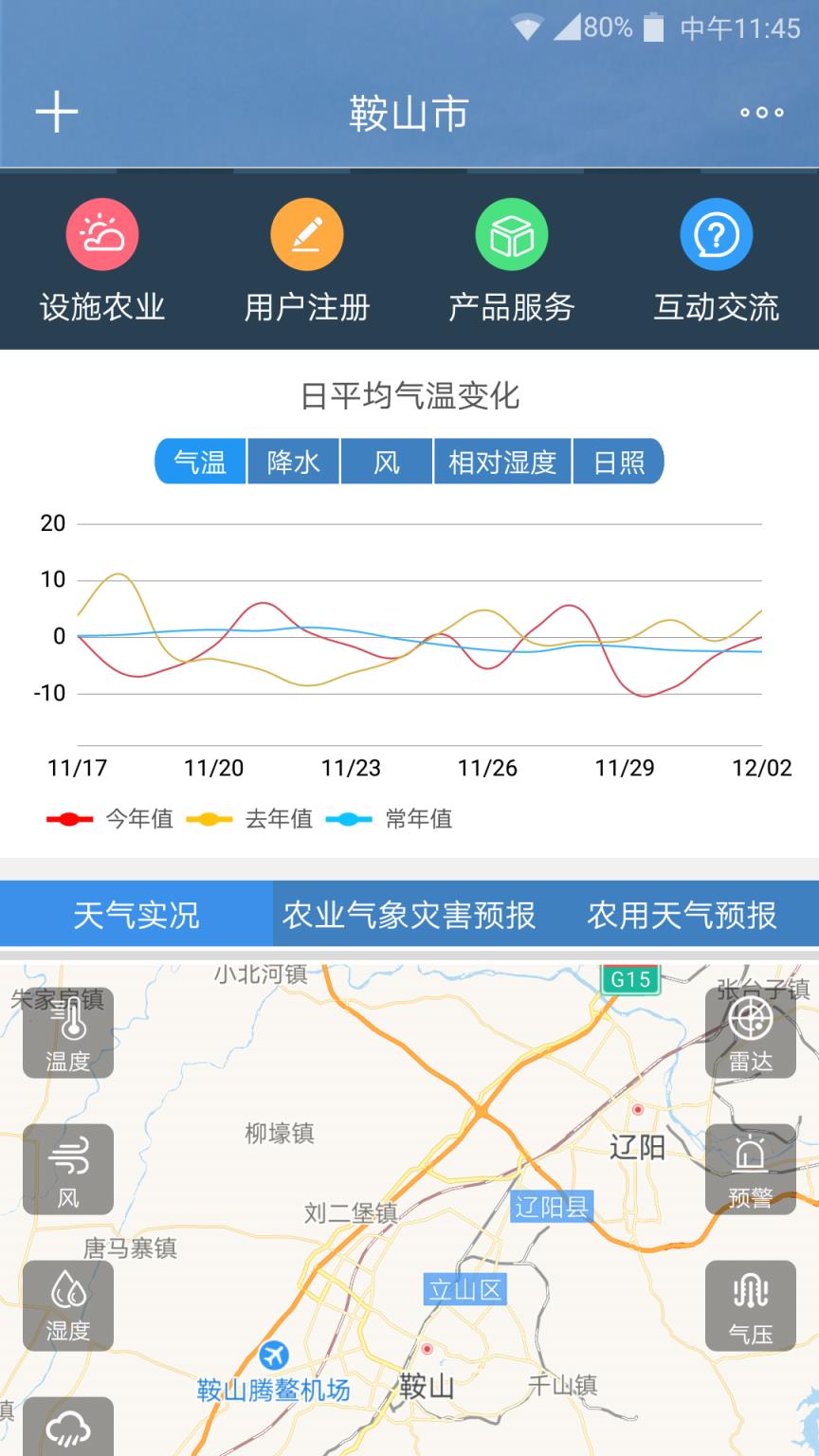The width and height of the screenshot is (819, 1456).
Task: Select the 相对湿度 relative humidity chart tab
Action: pyautogui.click(x=502, y=462)
